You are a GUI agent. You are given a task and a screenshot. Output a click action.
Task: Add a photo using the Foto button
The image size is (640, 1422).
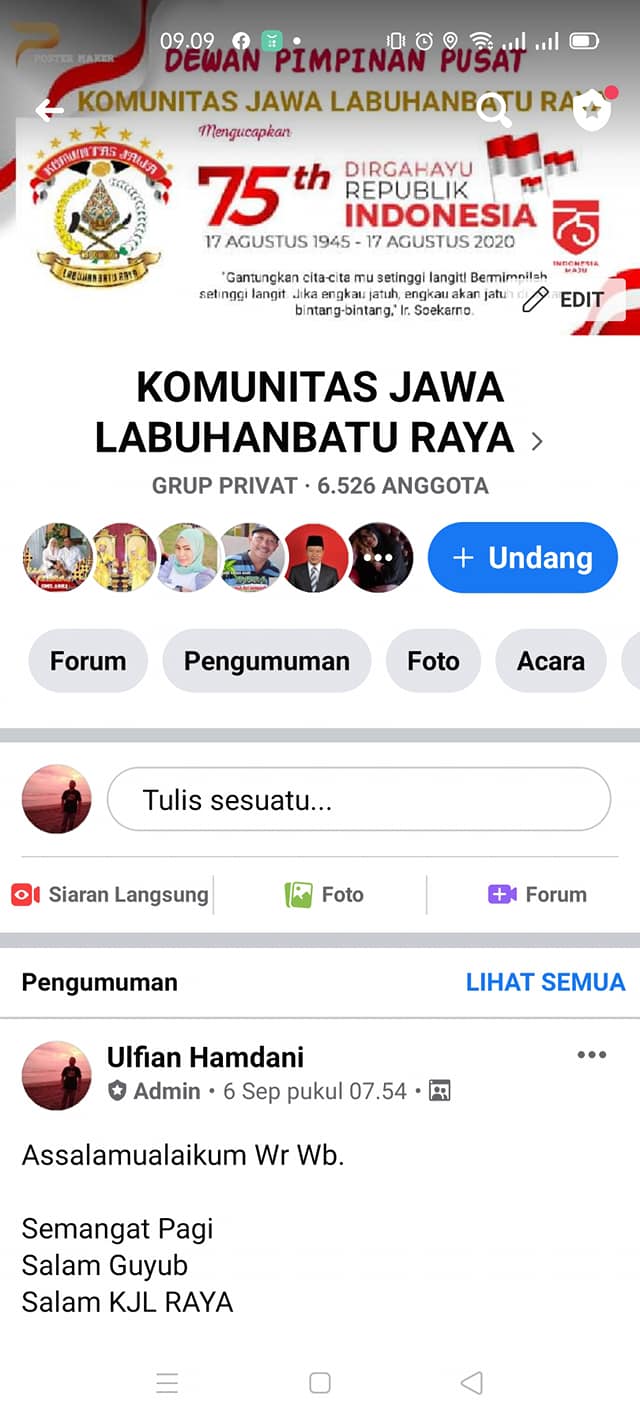(324, 895)
